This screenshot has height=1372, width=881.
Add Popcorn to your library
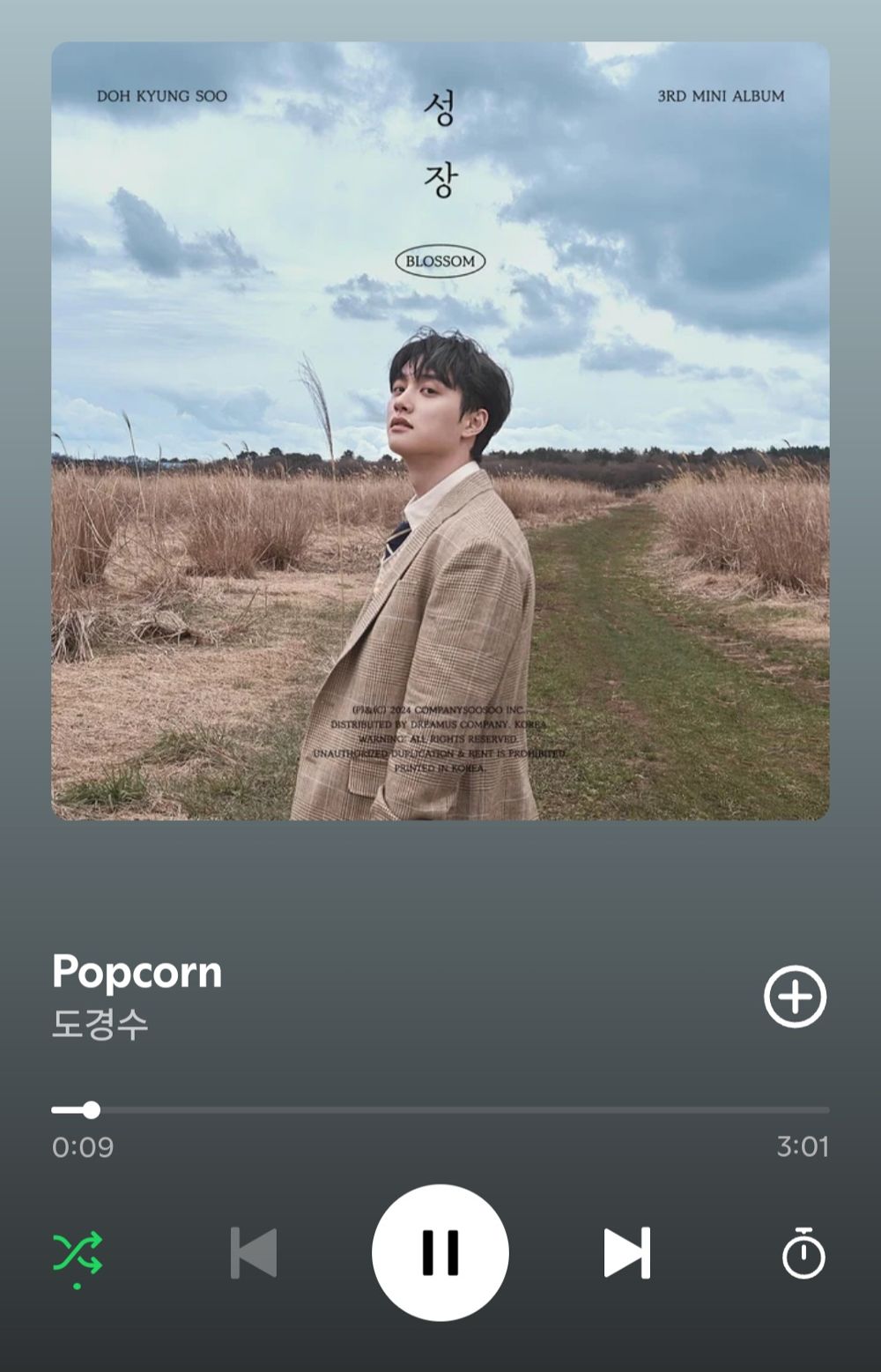[x=795, y=997]
